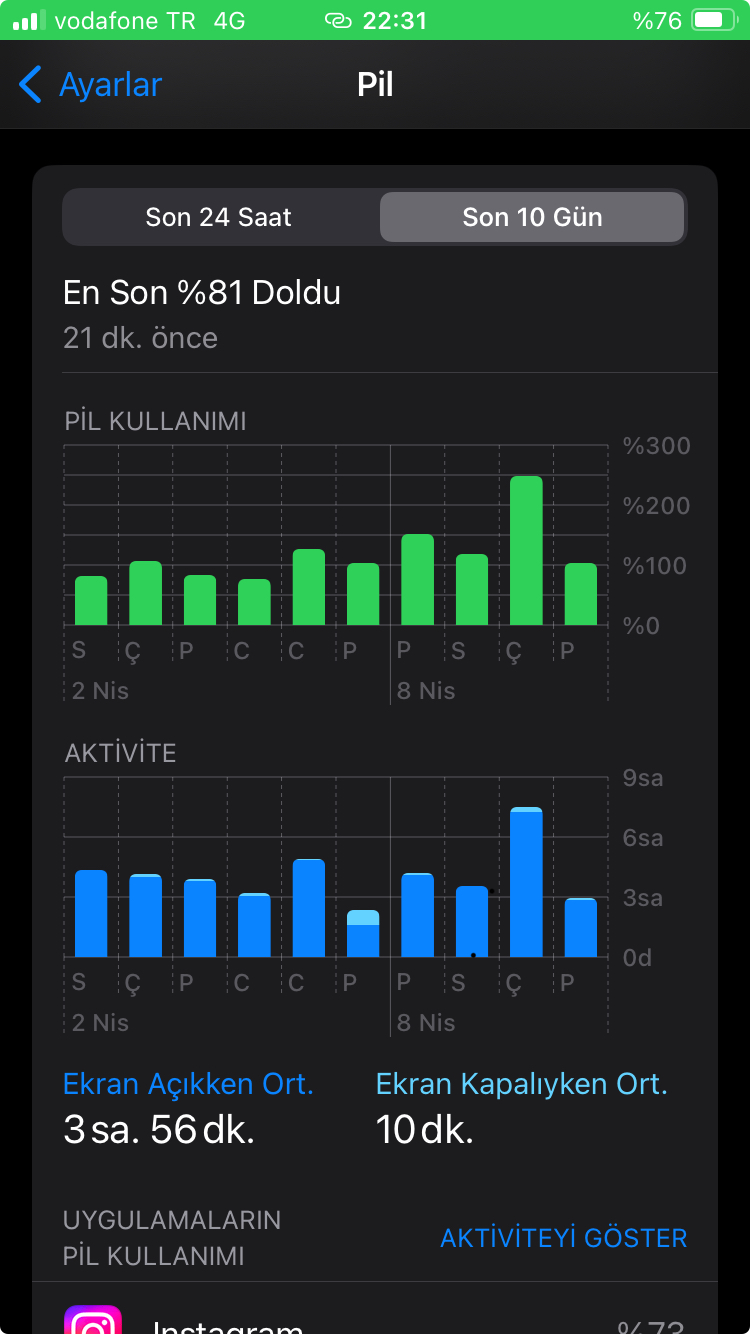Tap AKTİVİTEYİ GÖSTER link

point(563,1238)
